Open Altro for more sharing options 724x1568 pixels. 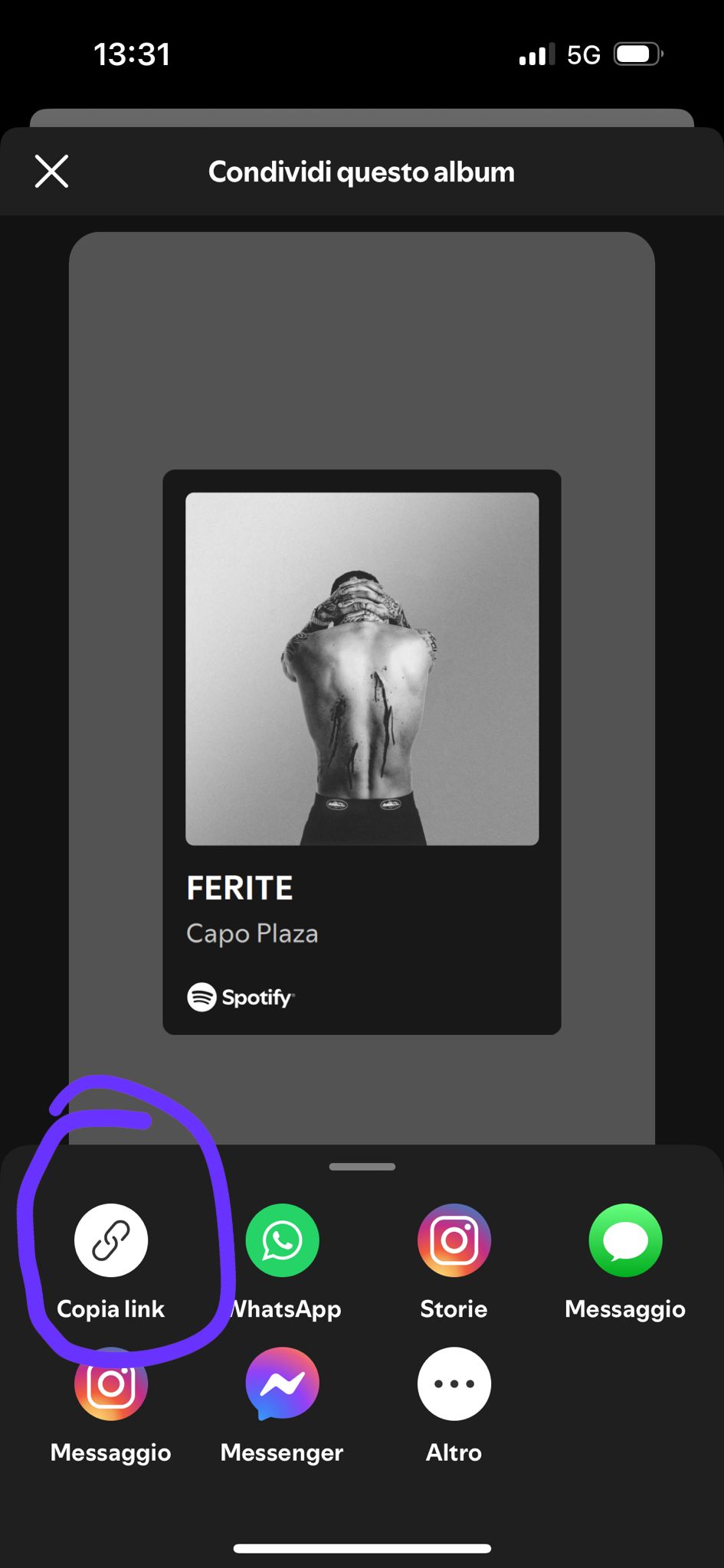point(454,1384)
